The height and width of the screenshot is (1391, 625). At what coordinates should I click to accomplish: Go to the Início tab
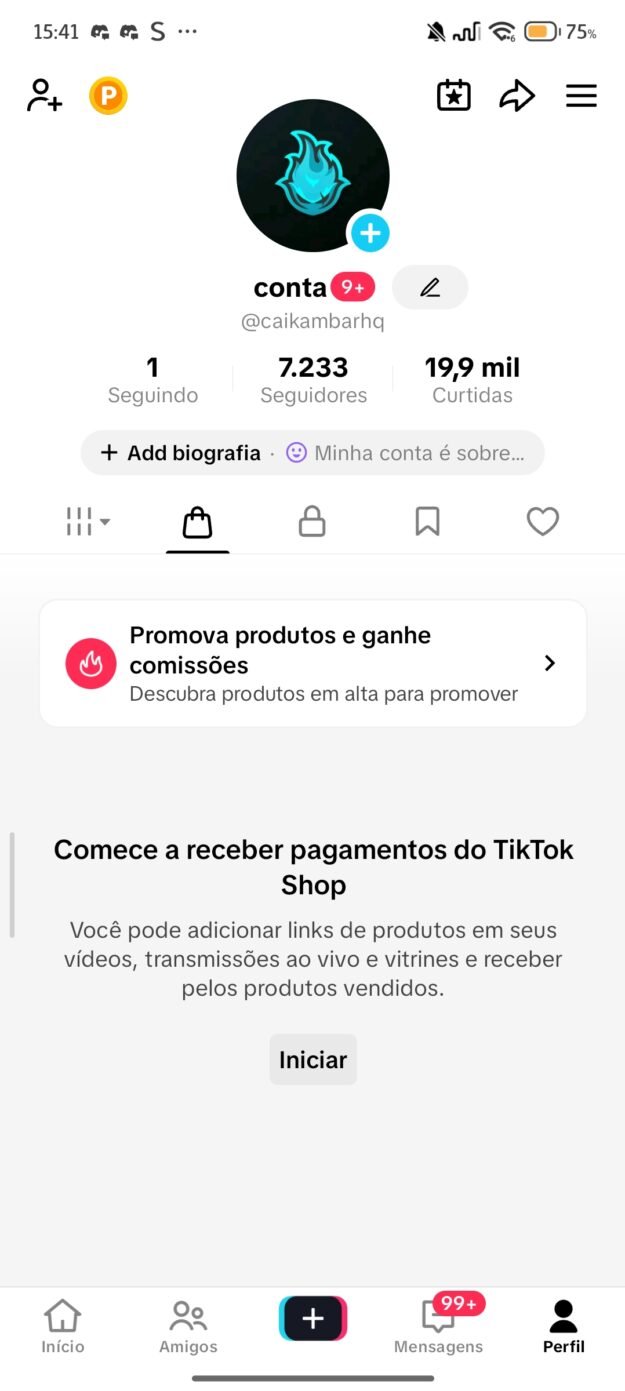[x=63, y=1326]
